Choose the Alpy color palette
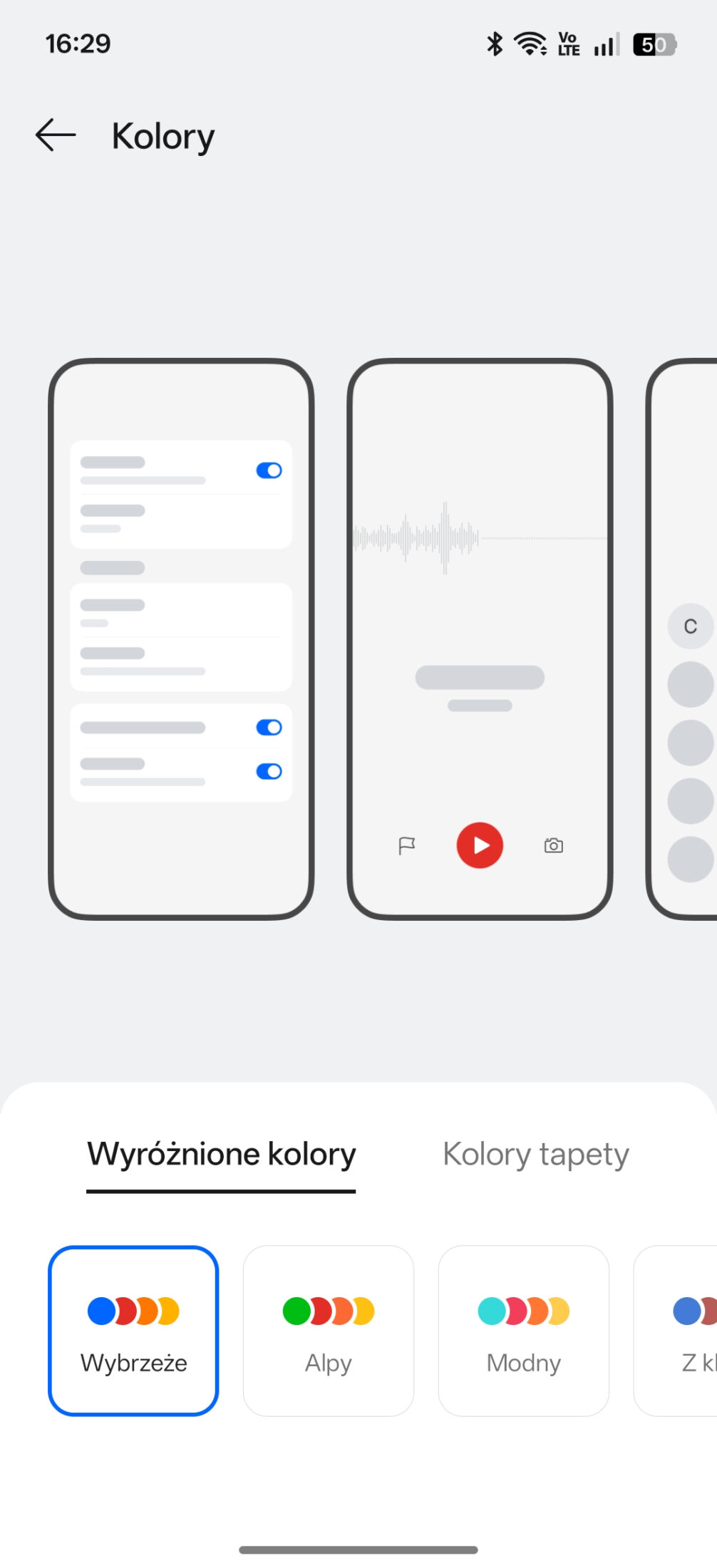The height and width of the screenshot is (1568, 717). (x=328, y=1330)
